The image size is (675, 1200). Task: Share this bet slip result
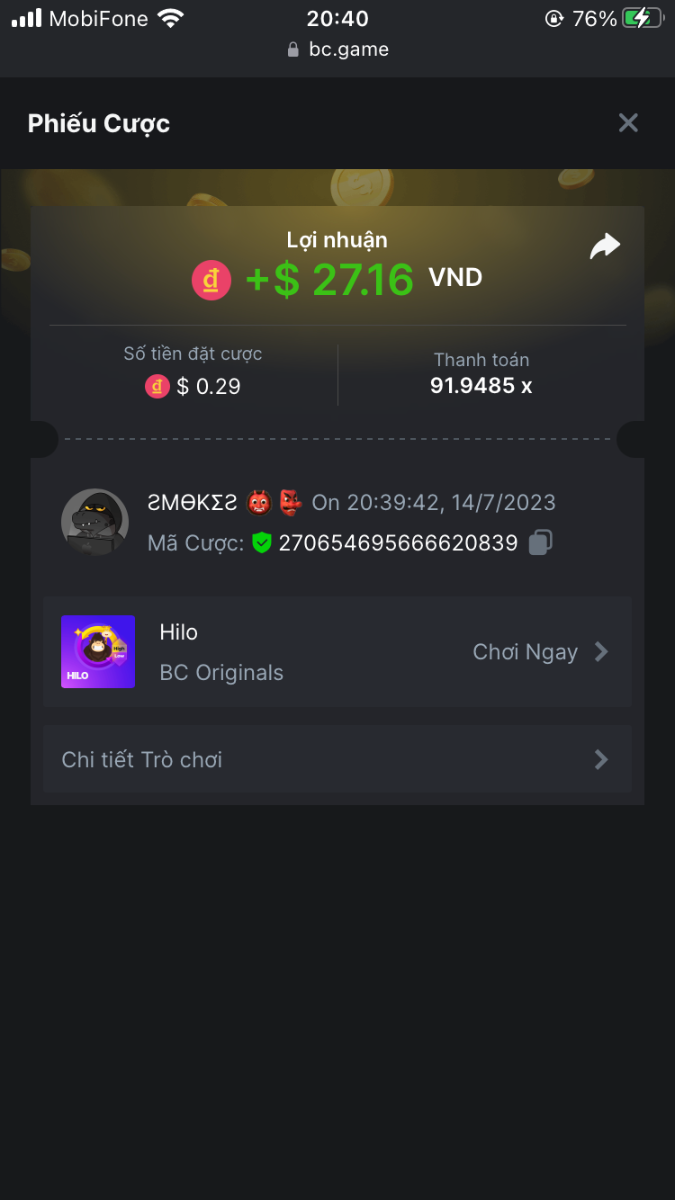coord(605,246)
